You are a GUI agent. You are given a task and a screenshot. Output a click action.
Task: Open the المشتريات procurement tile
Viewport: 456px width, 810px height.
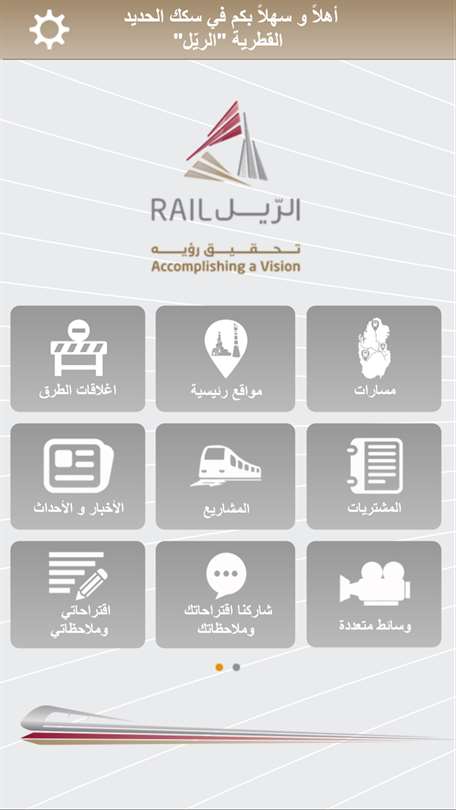[x=374, y=476]
